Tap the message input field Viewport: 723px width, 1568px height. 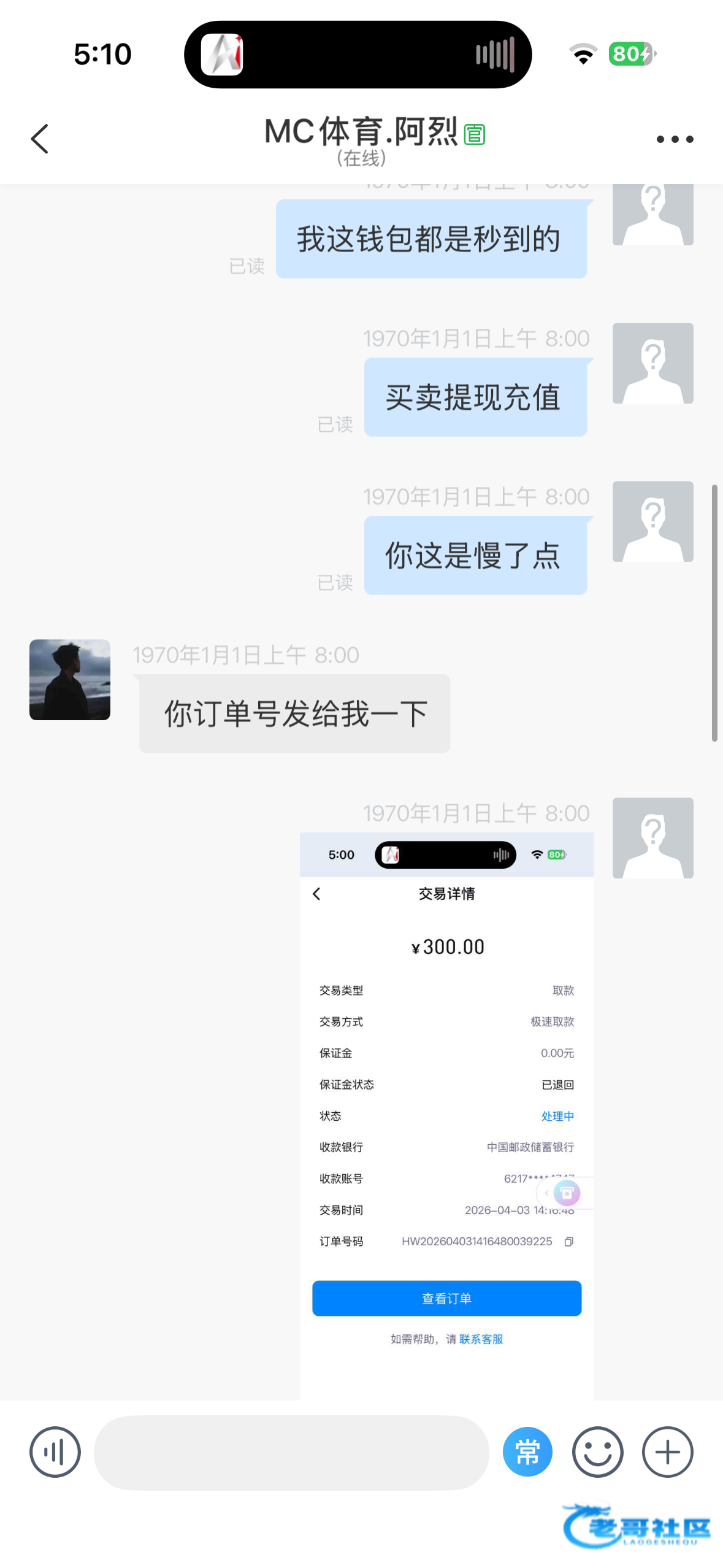[x=291, y=1452]
